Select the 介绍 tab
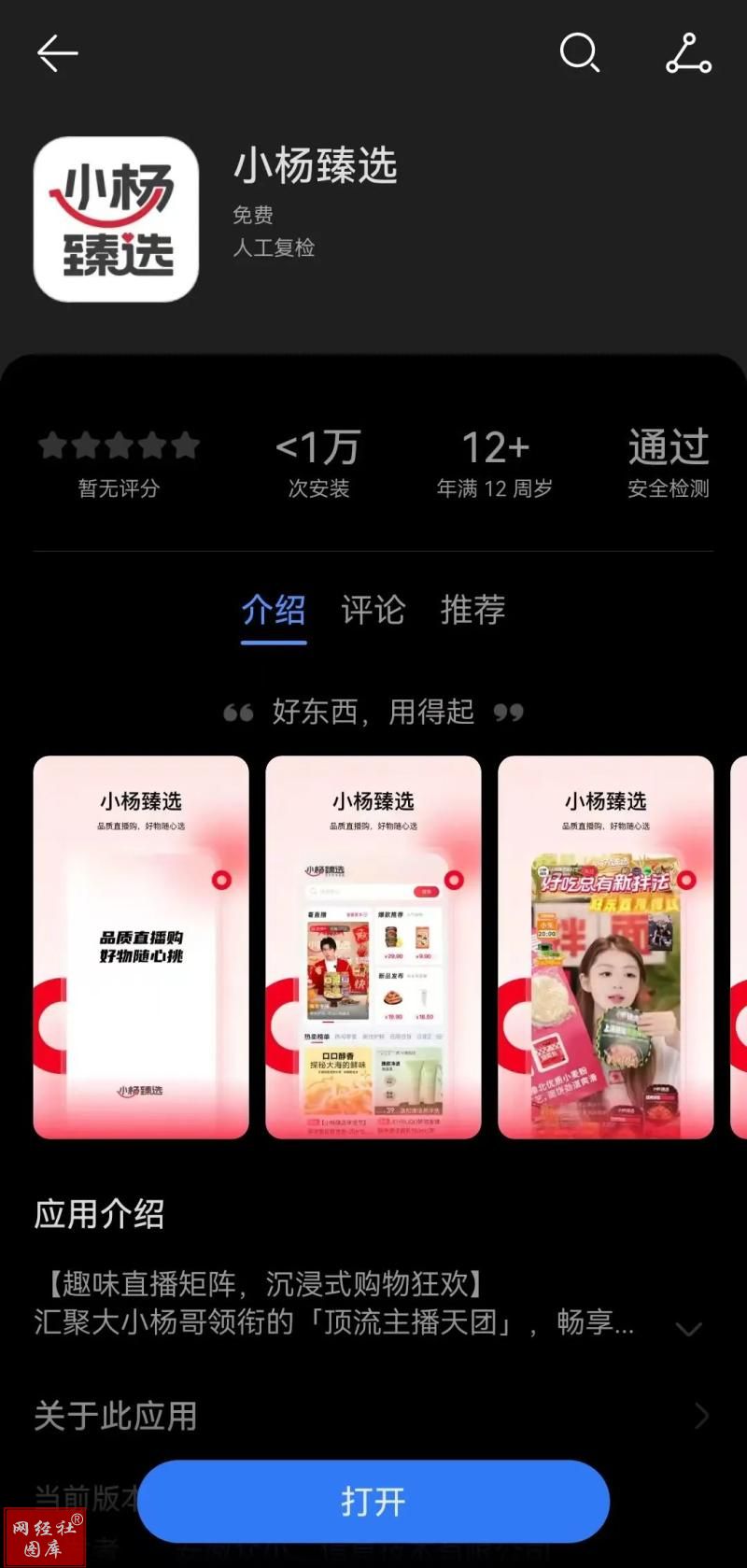747x1568 pixels. pos(274,610)
